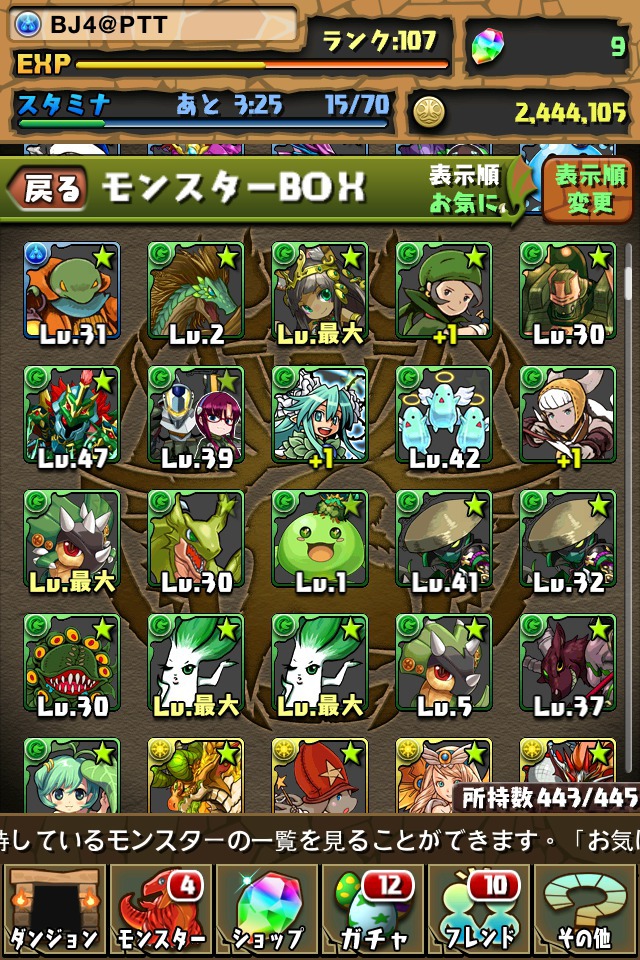Open the Lv.39 monster
This screenshot has height=960, width=640.
pyautogui.click(x=195, y=416)
